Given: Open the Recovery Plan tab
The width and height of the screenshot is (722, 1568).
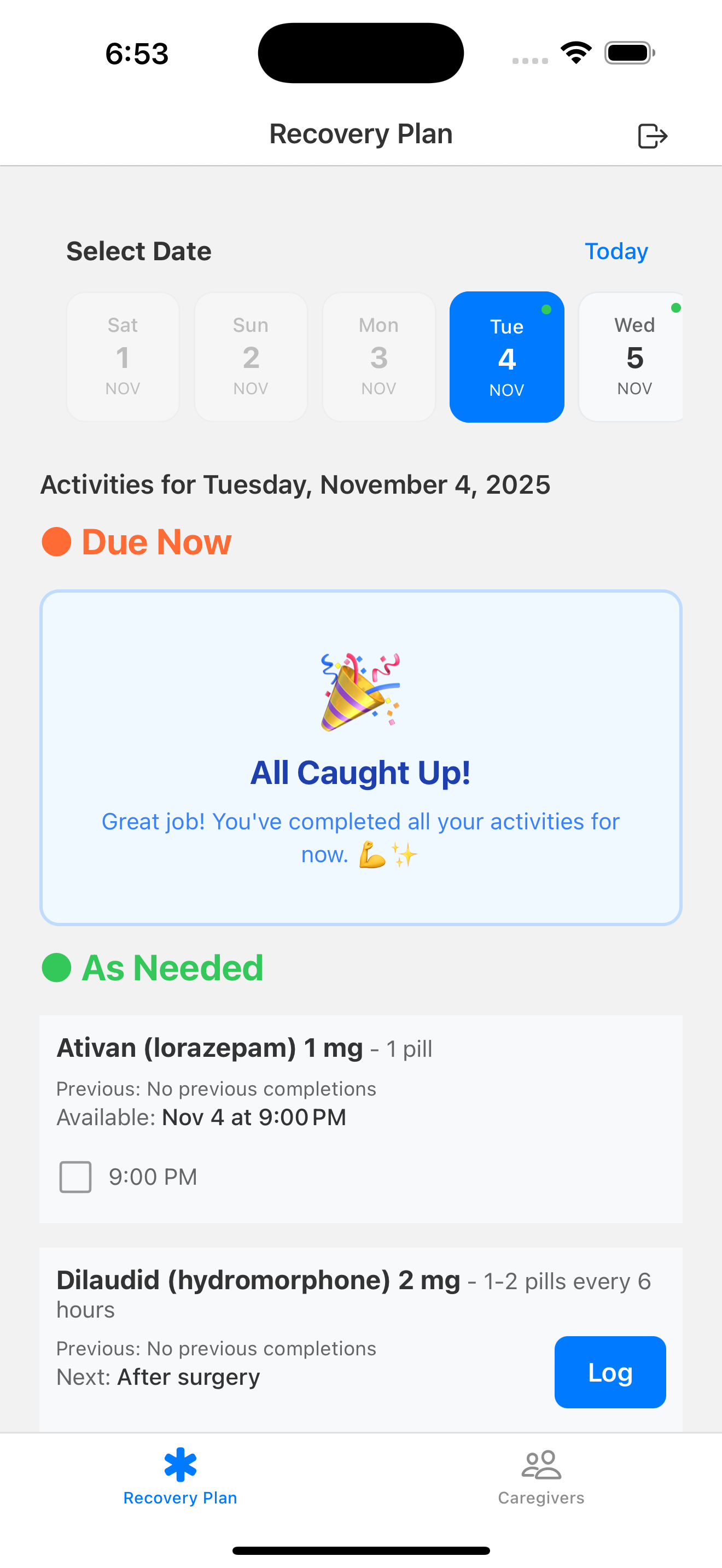Looking at the screenshot, I should click(180, 1476).
